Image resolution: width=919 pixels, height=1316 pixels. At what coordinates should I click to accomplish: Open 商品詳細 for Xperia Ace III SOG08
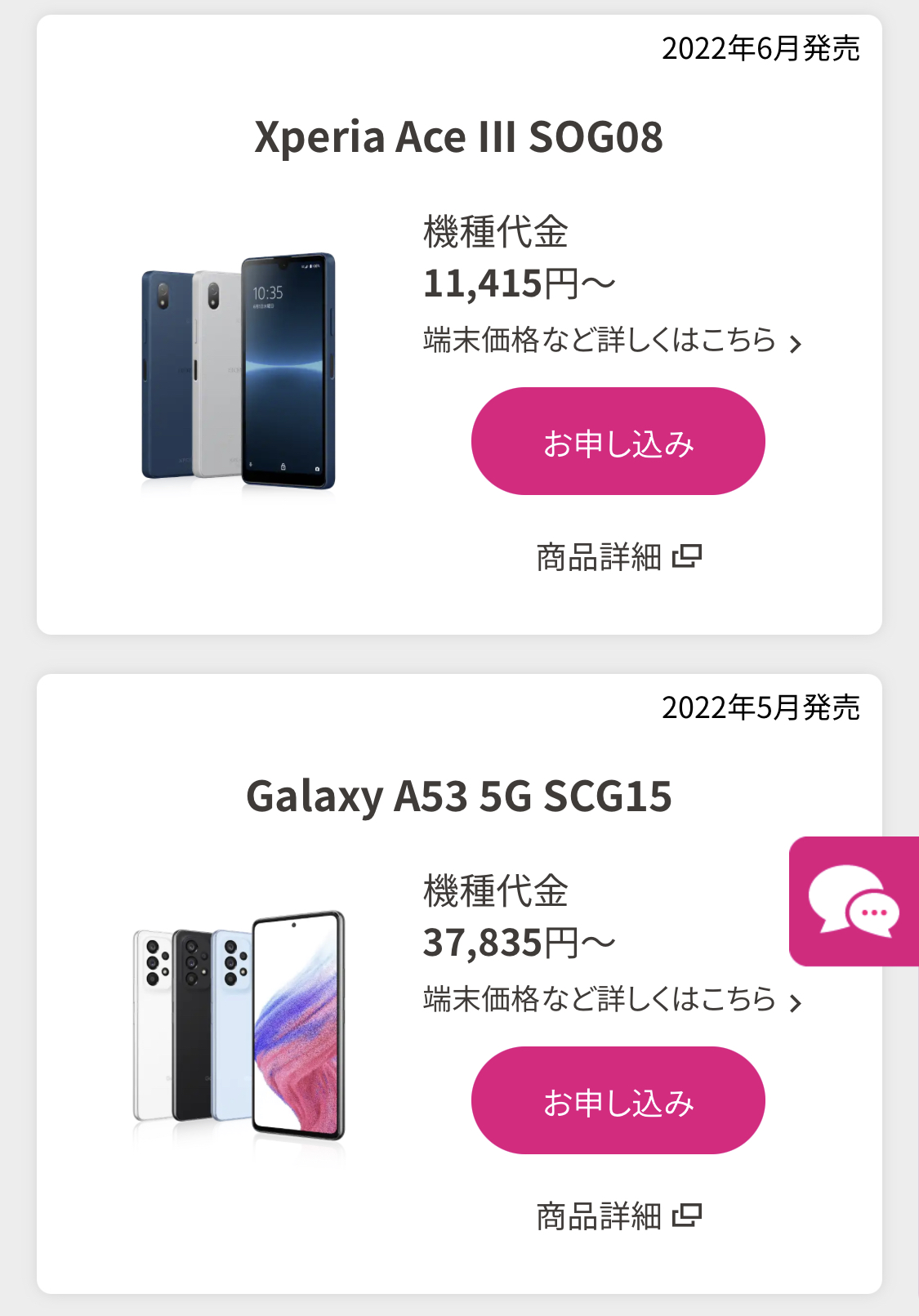pyautogui.click(x=618, y=557)
